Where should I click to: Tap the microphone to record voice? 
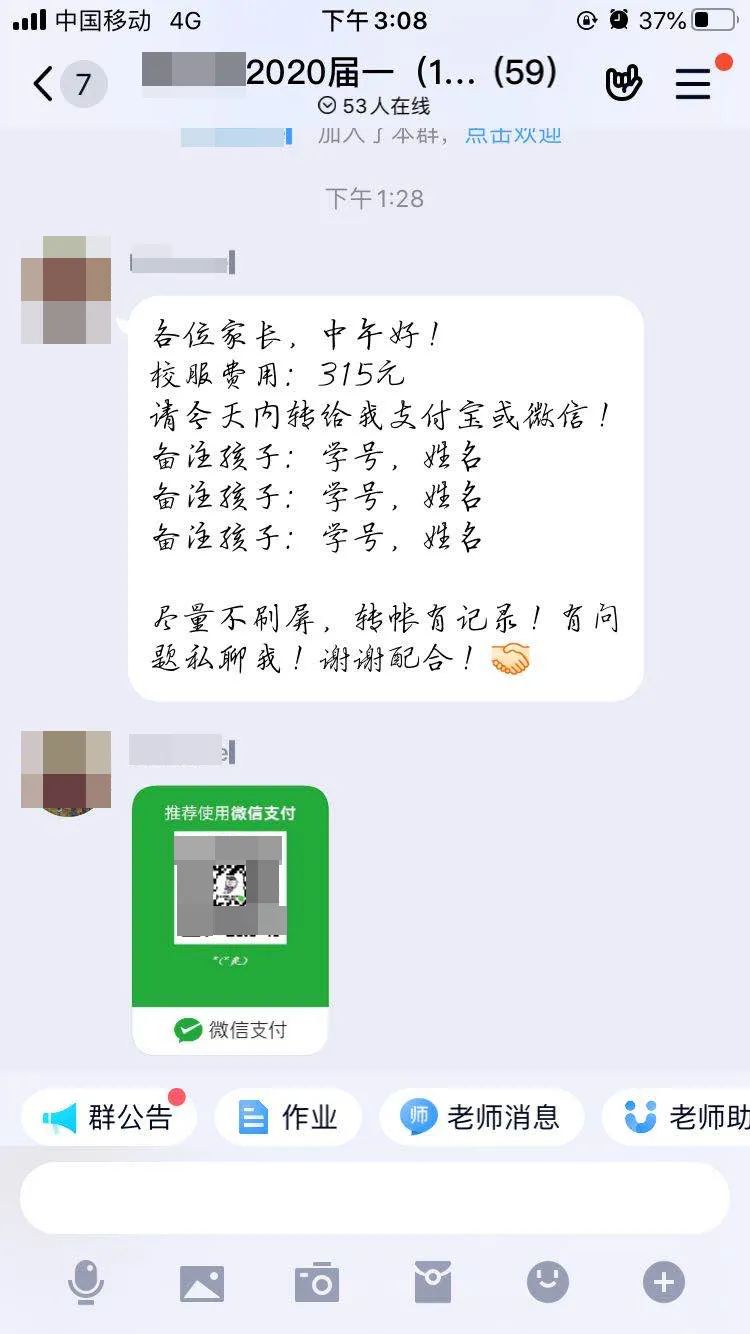(86, 1282)
